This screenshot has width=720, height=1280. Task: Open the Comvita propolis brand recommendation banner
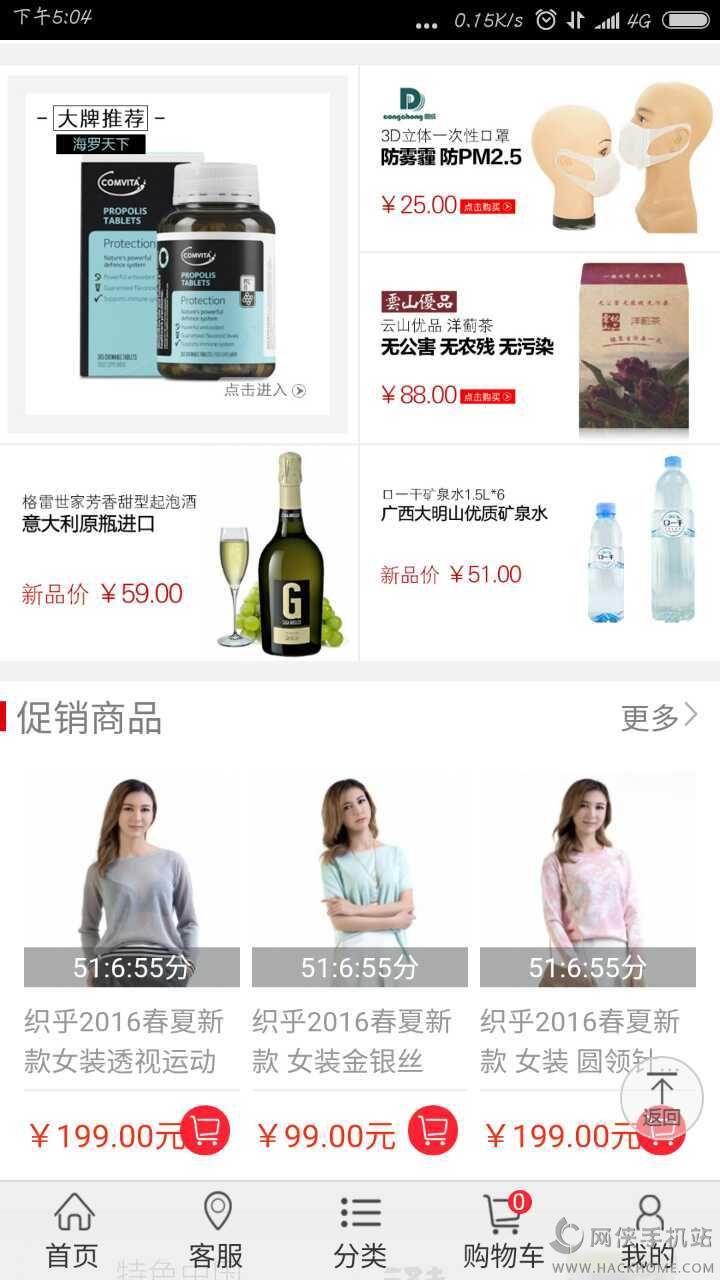tap(178, 255)
